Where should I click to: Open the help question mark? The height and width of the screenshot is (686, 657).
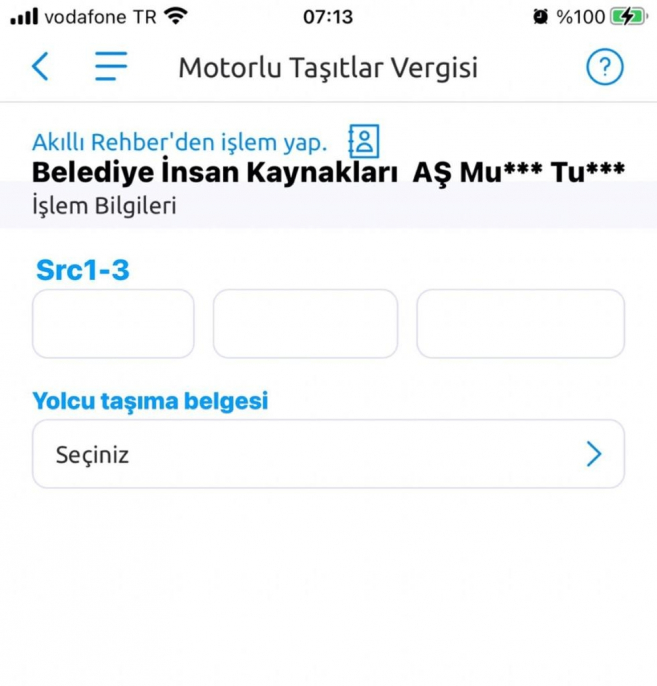point(604,67)
